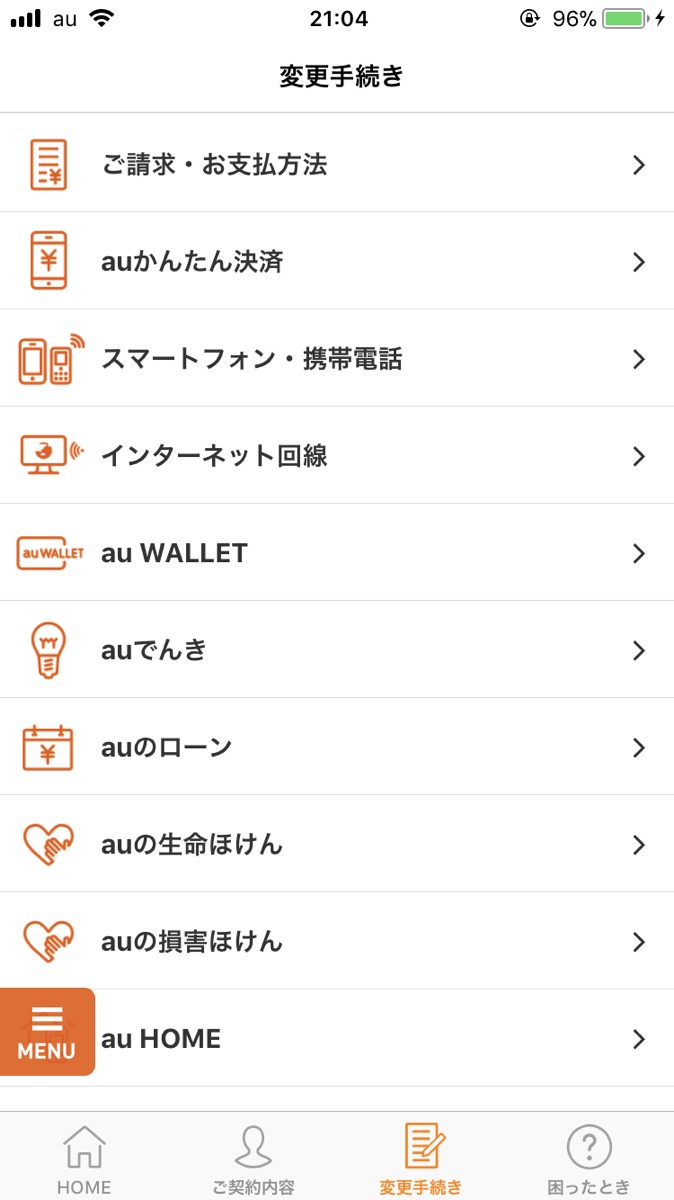Viewport: 674px width, 1200px height.
Task: Open the 困ったとき help tab
Action: (x=589, y=1160)
